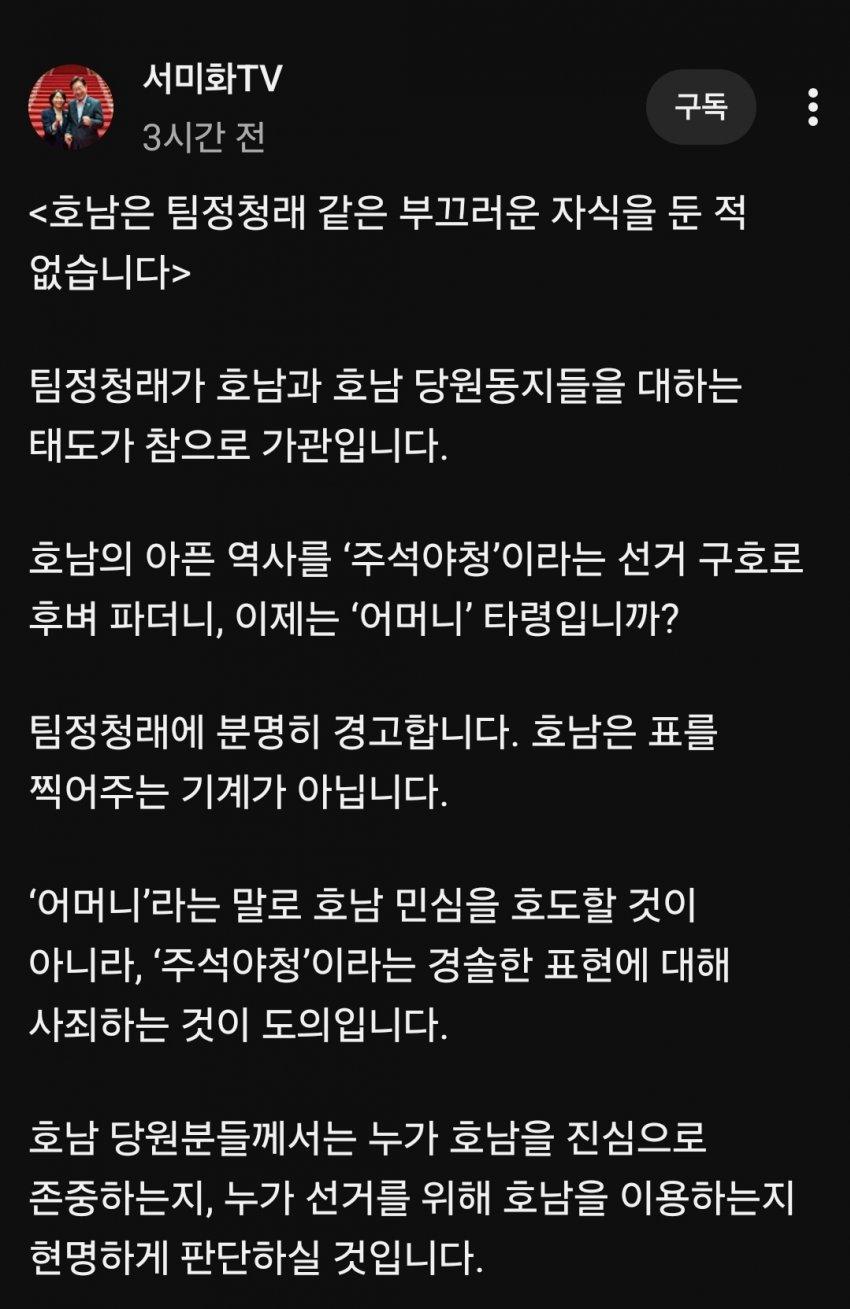Image resolution: width=850 pixels, height=1309 pixels.
Task: Open the three-dot overflow menu
Action: [x=813, y=107]
